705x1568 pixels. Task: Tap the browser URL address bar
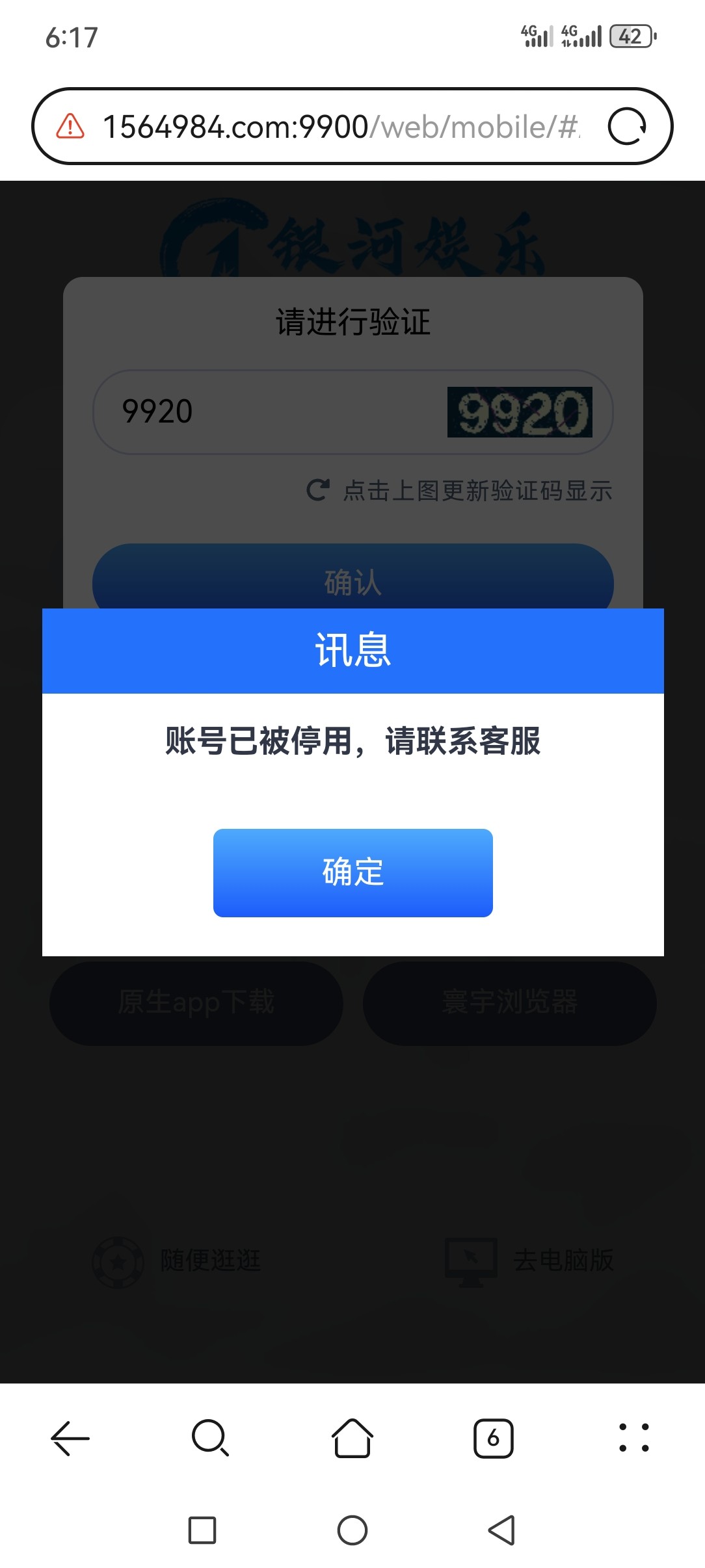[338, 126]
